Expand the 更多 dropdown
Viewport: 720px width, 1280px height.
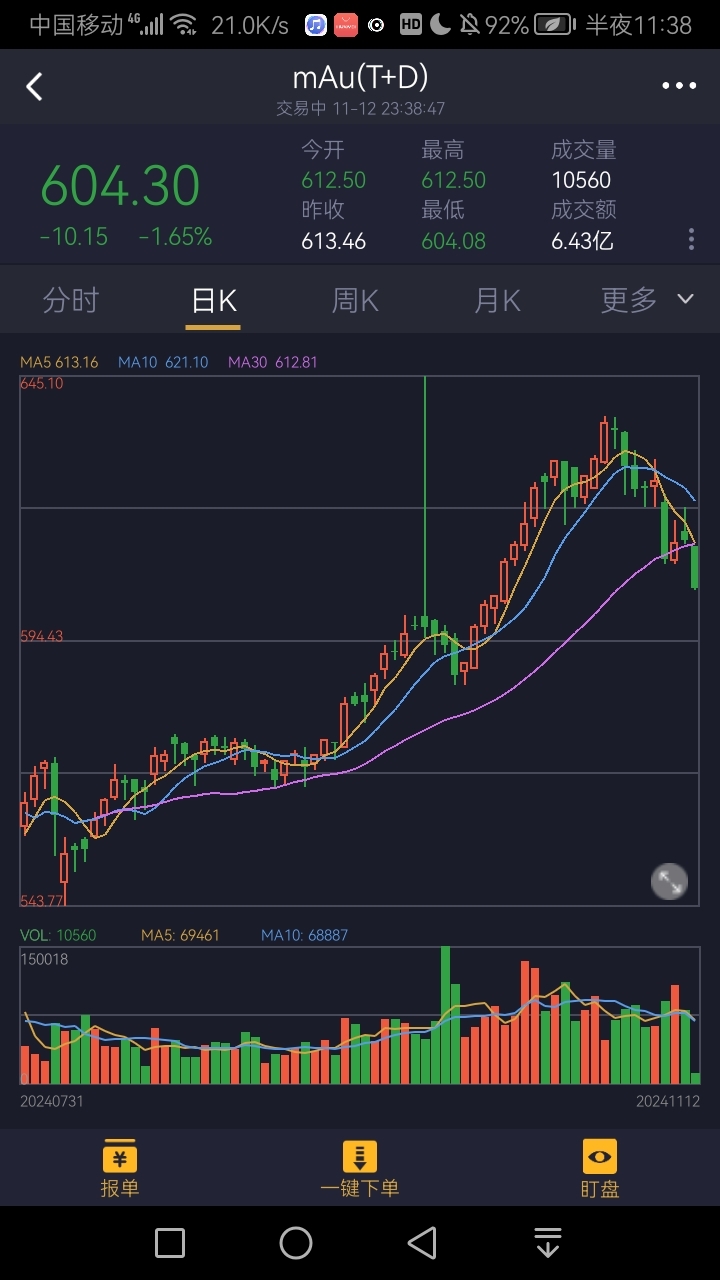coord(646,300)
